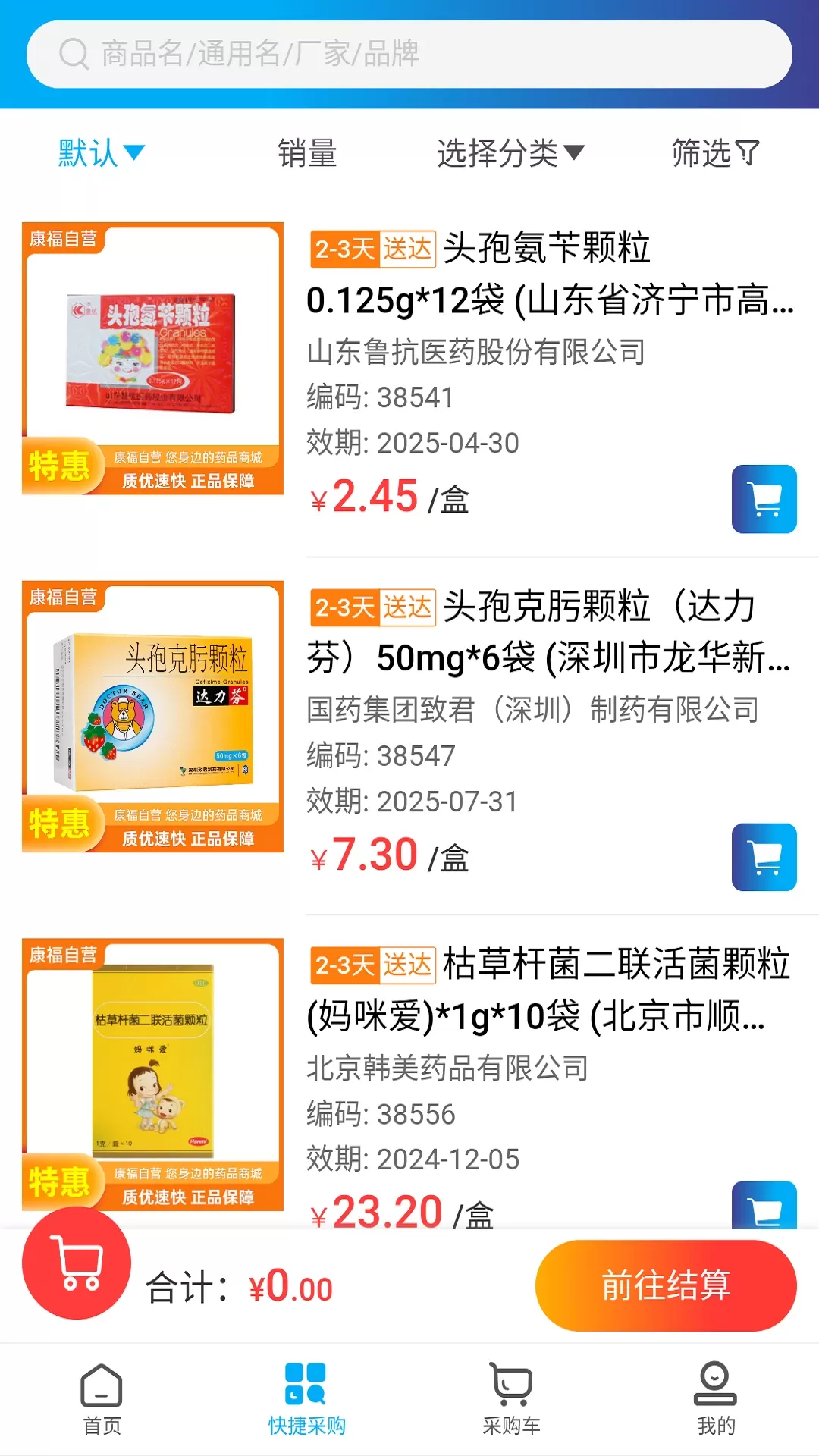Viewport: 819px width, 1456px height.
Task: Add 头孢克肟颗粒 to the cart
Action: (764, 857)
